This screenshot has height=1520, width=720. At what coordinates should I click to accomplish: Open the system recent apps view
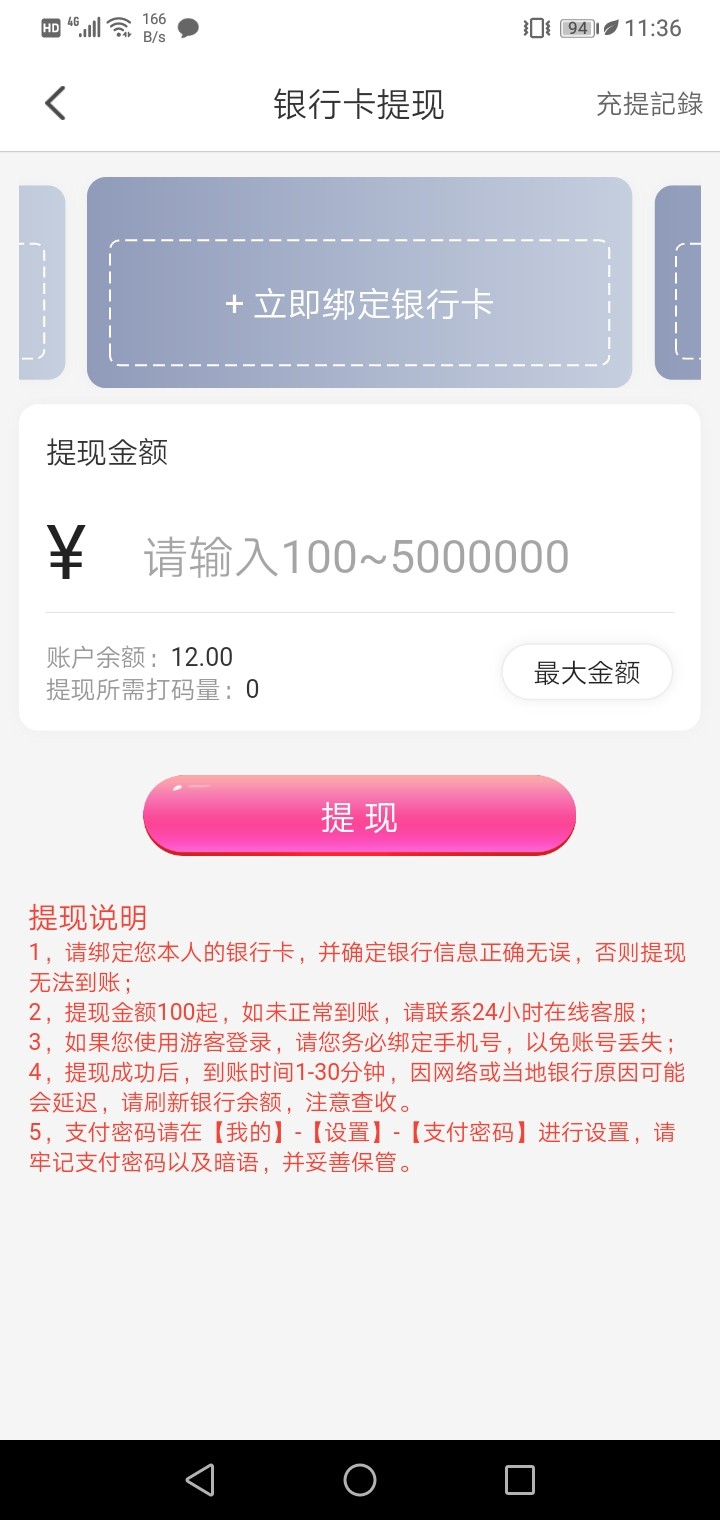(519, 1480)
